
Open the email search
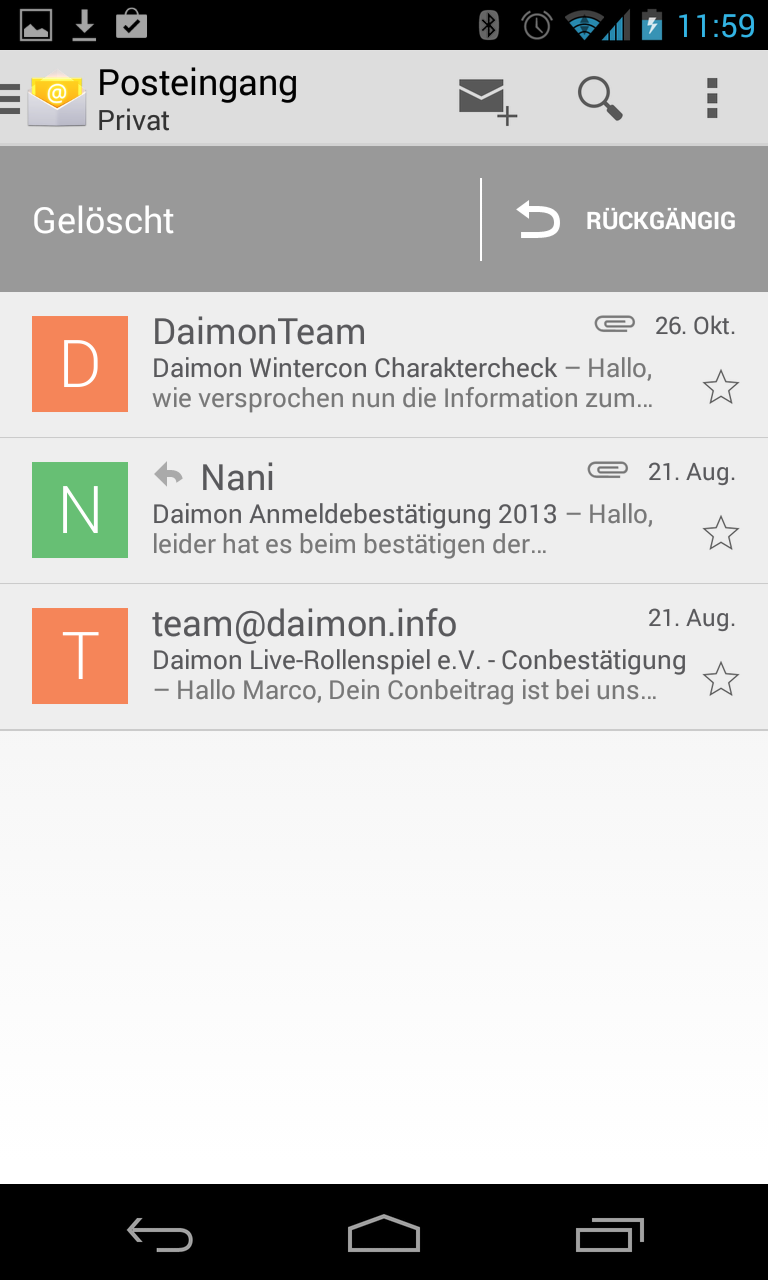600,99
